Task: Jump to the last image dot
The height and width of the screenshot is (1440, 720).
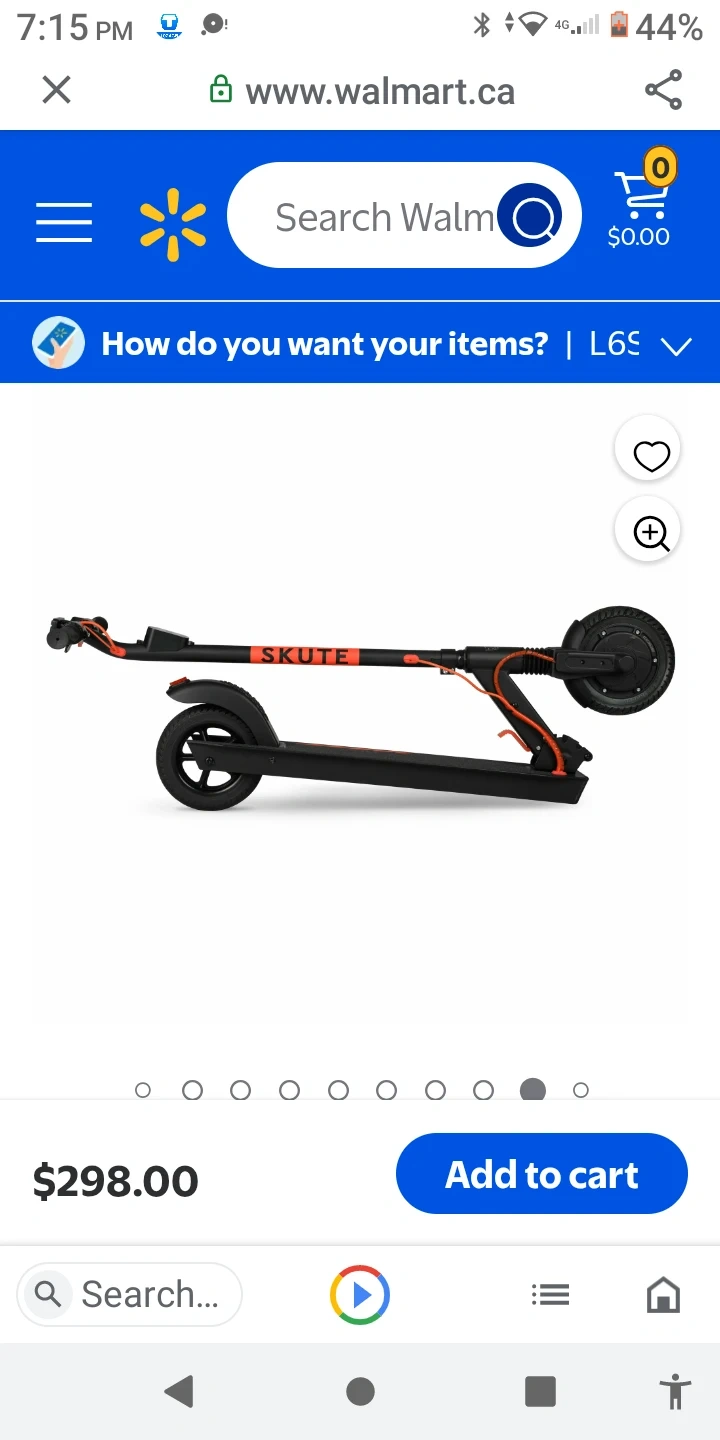Action: (581, 1090)
